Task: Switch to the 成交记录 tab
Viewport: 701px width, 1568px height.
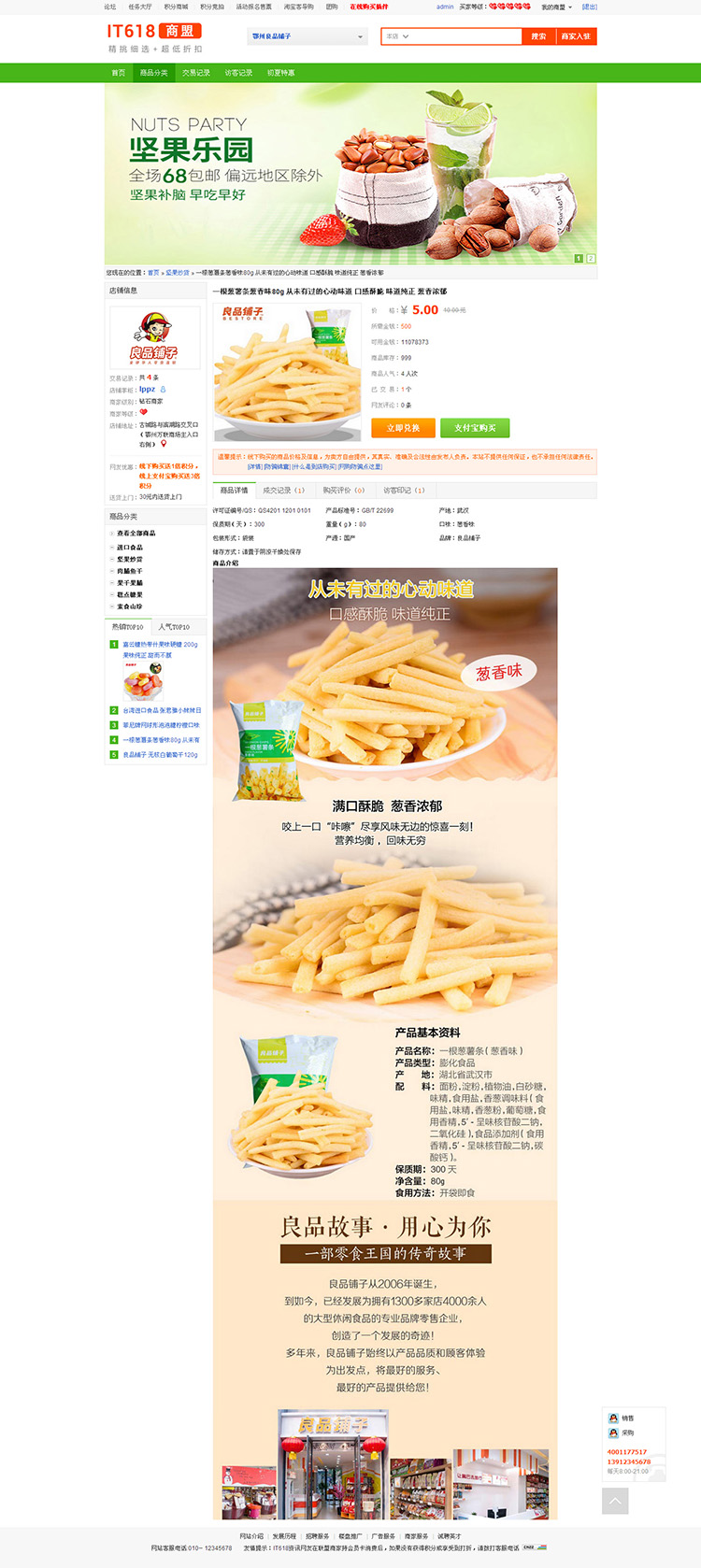Action: 283,491
